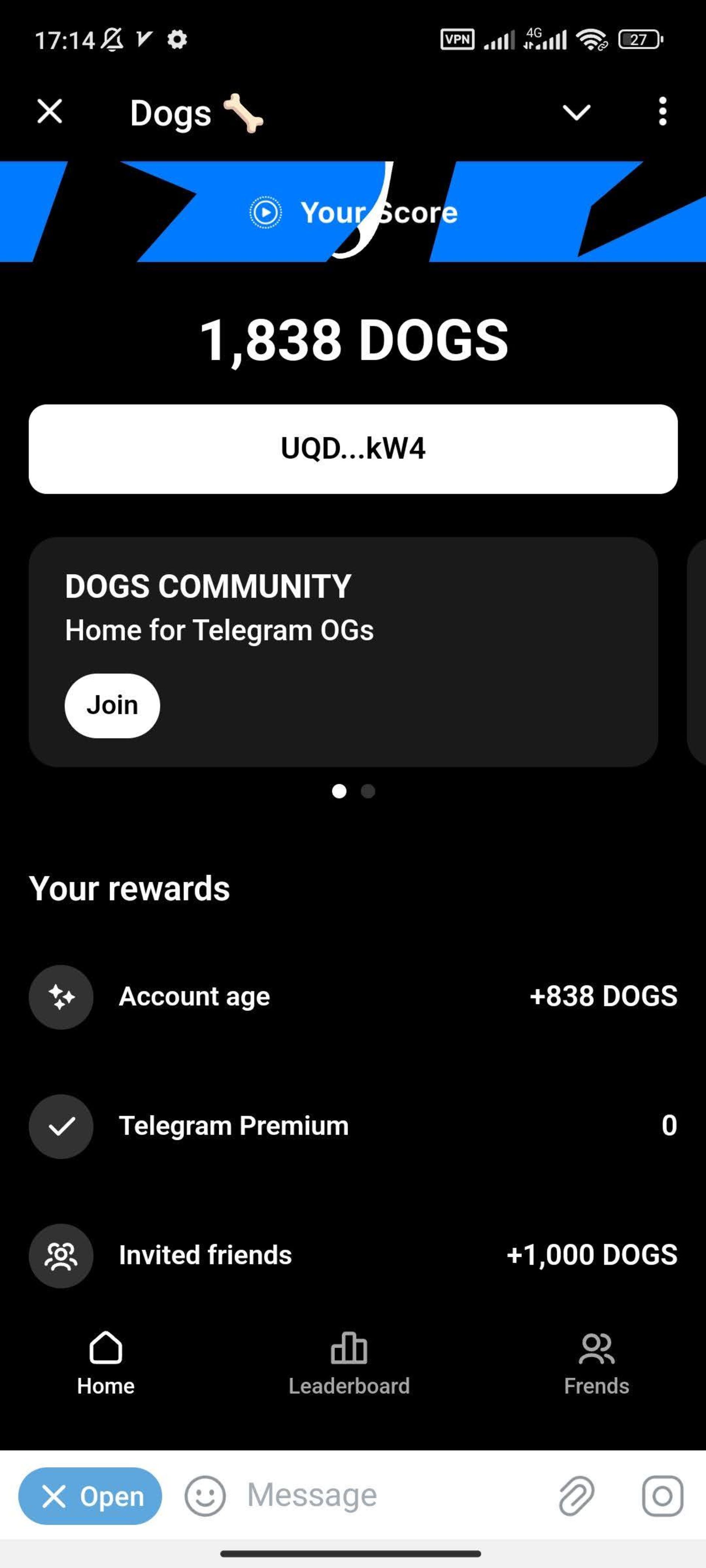
Task: Open the three-dot overflow menu
Action: coord(662,112)
